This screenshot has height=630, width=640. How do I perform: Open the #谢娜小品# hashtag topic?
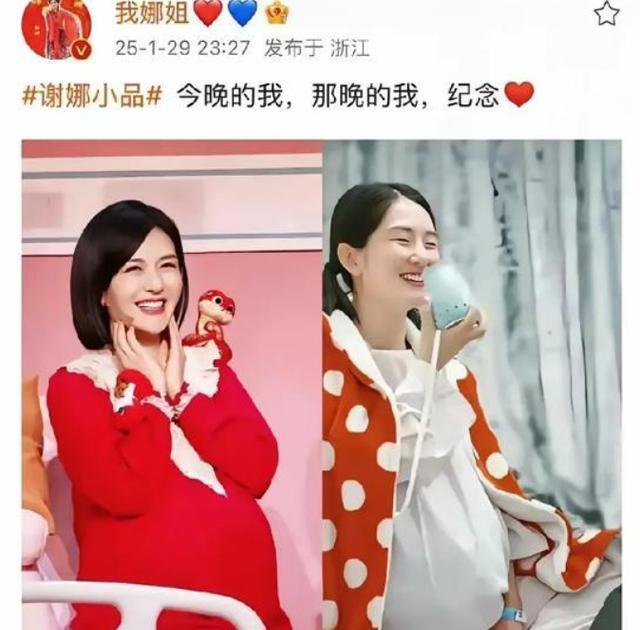[x=91, y=96]
